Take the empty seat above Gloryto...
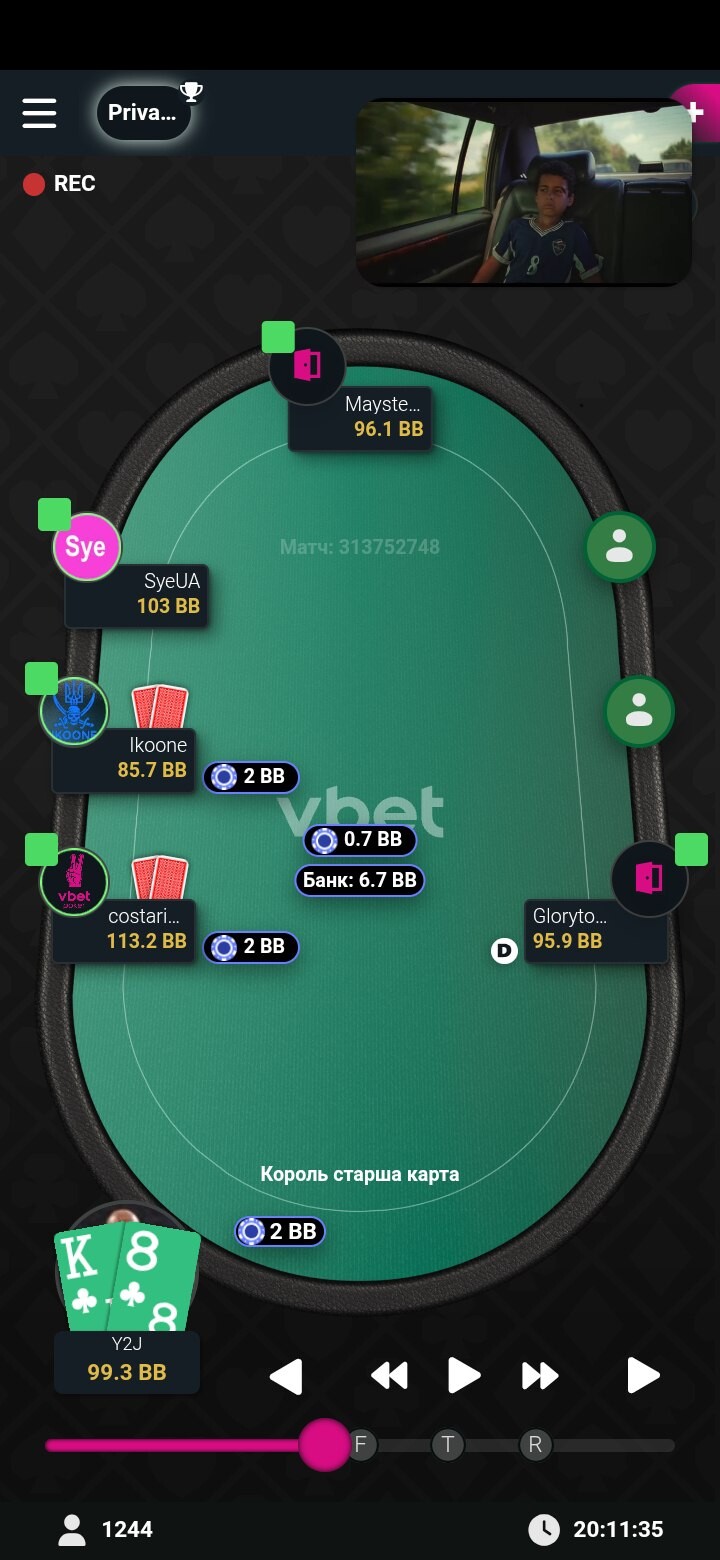The image size is (720, 1560). pyautogui.click(x=639, y=711)
